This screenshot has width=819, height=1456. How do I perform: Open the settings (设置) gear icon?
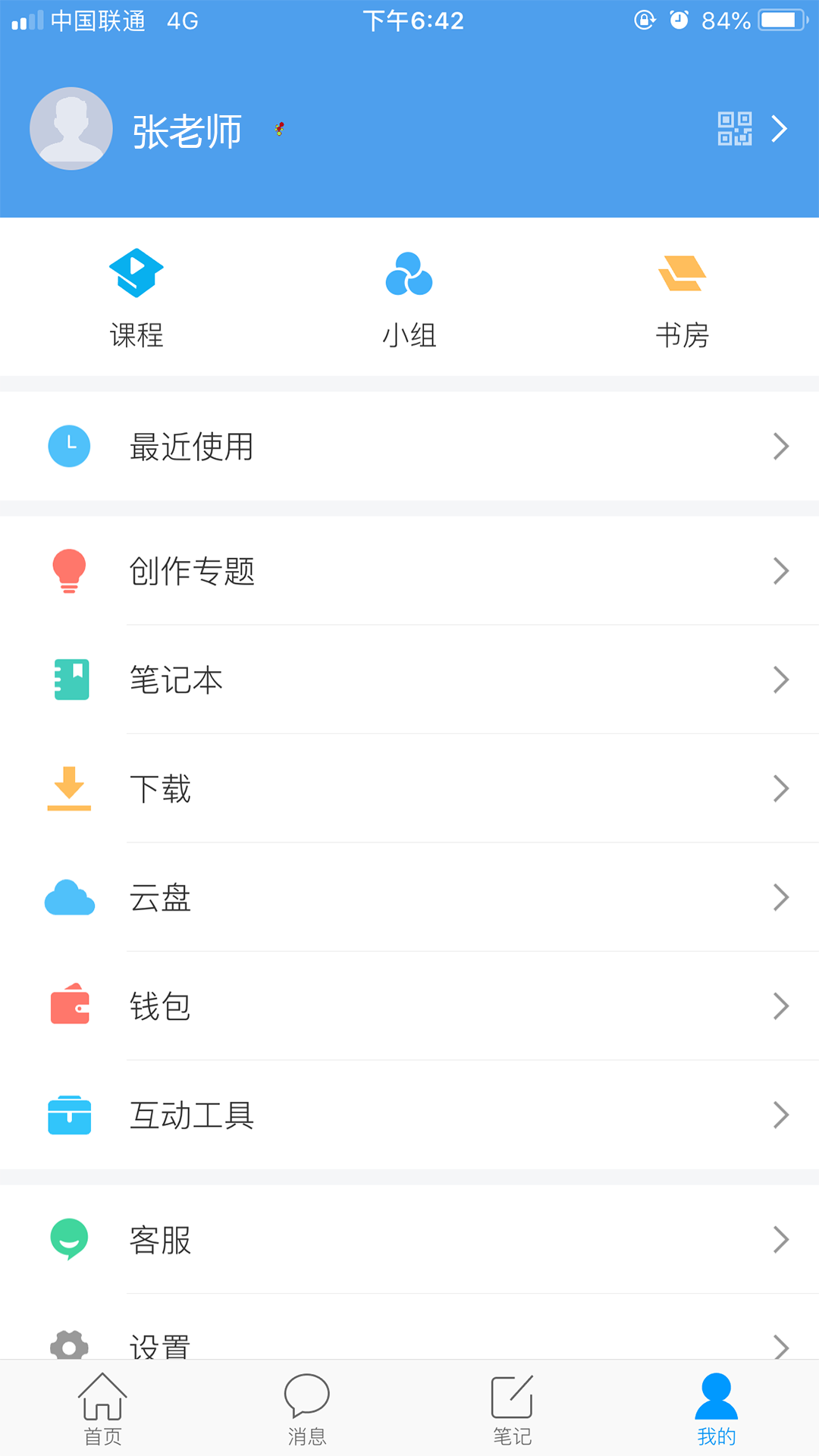pos(70,1343)
